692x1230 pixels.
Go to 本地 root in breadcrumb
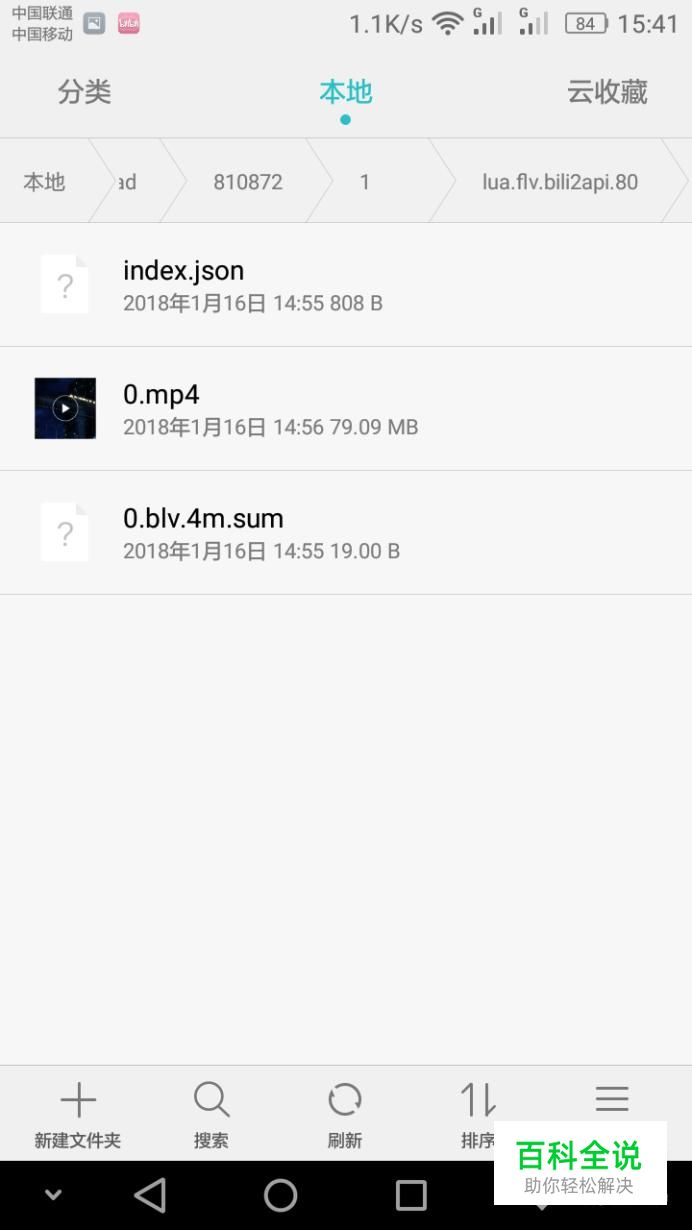44,182
